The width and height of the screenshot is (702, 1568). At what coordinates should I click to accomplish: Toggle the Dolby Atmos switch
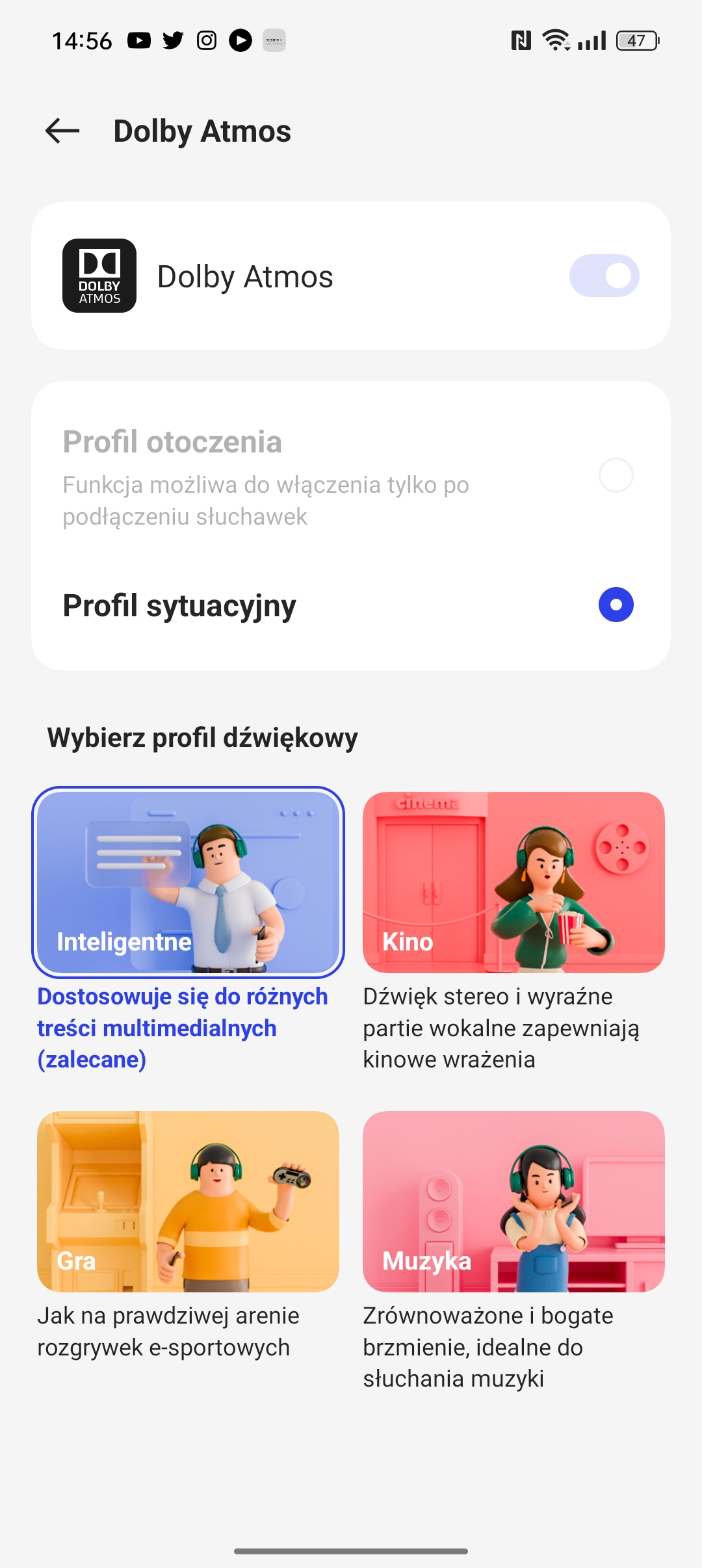(604, 276)
